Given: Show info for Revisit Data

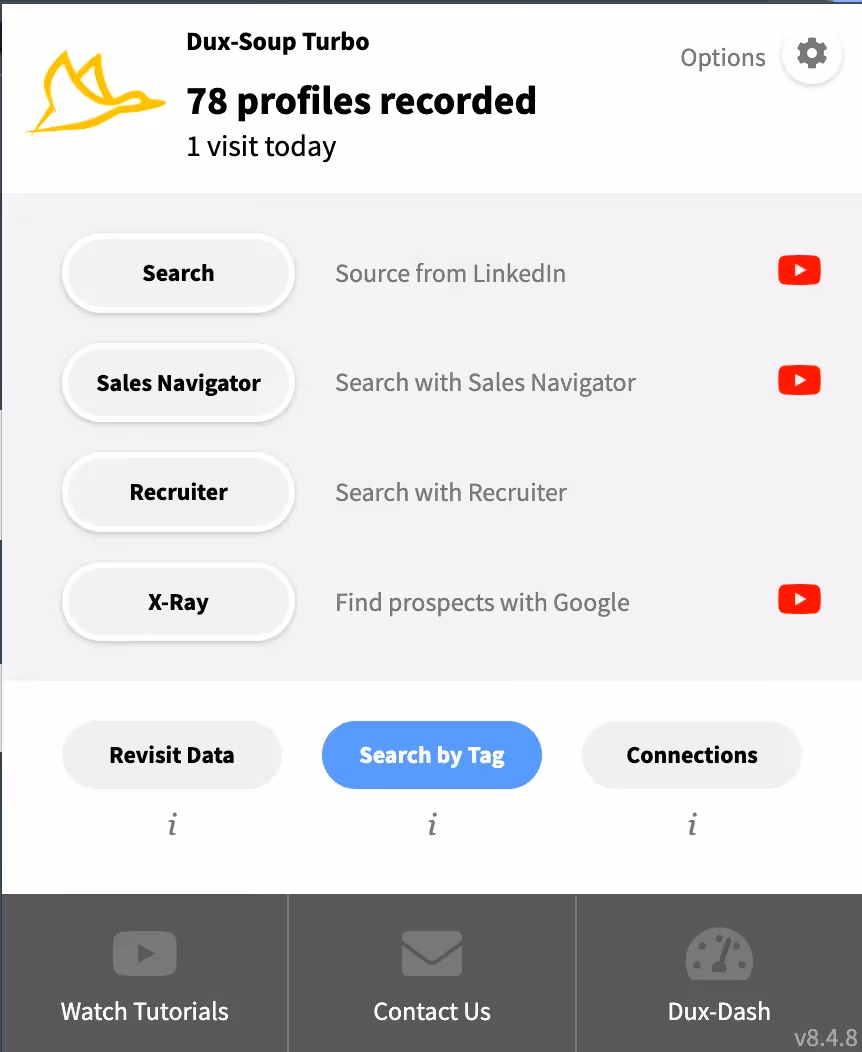Looking at the screenshot, I should pos(172,825).
